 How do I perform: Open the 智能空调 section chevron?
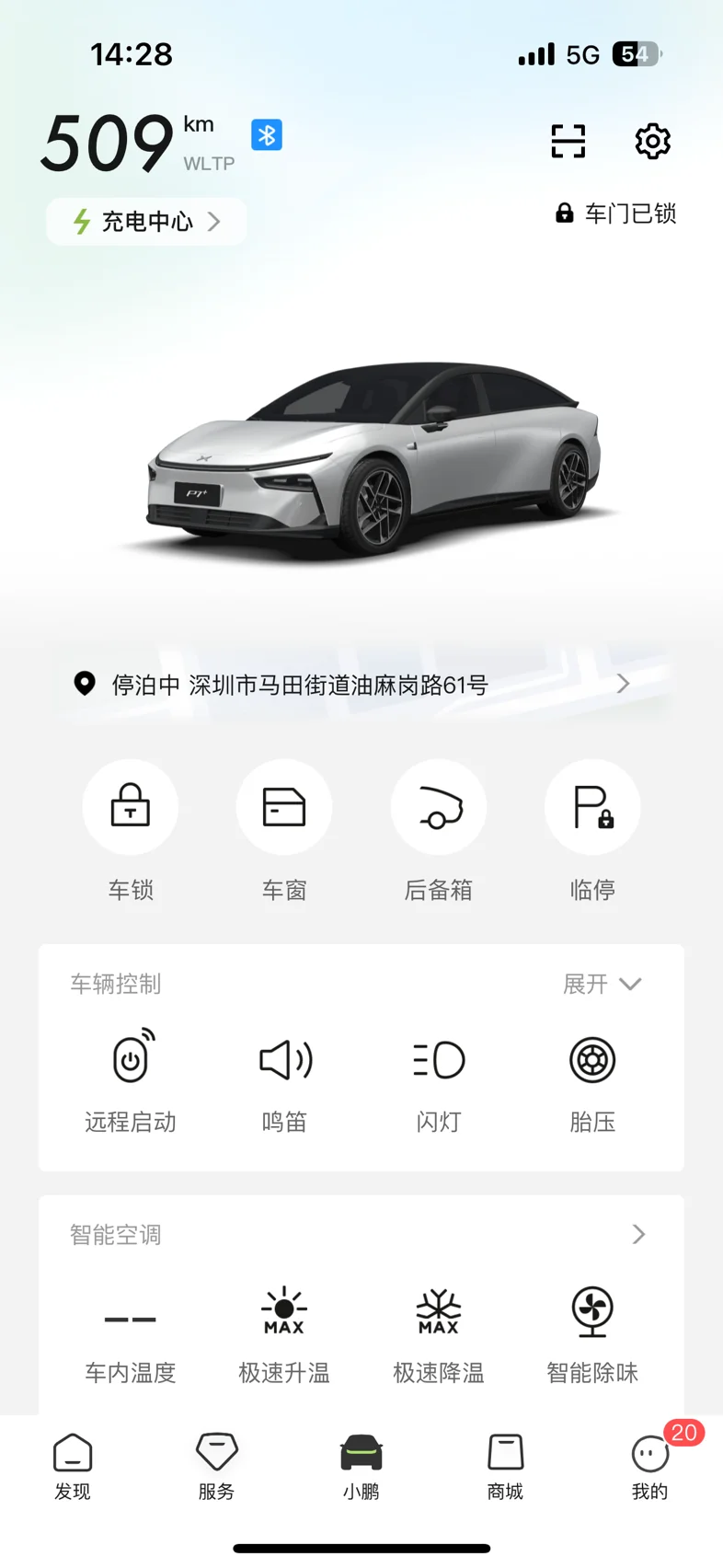pyautogui.click(x=638, y=1234)
